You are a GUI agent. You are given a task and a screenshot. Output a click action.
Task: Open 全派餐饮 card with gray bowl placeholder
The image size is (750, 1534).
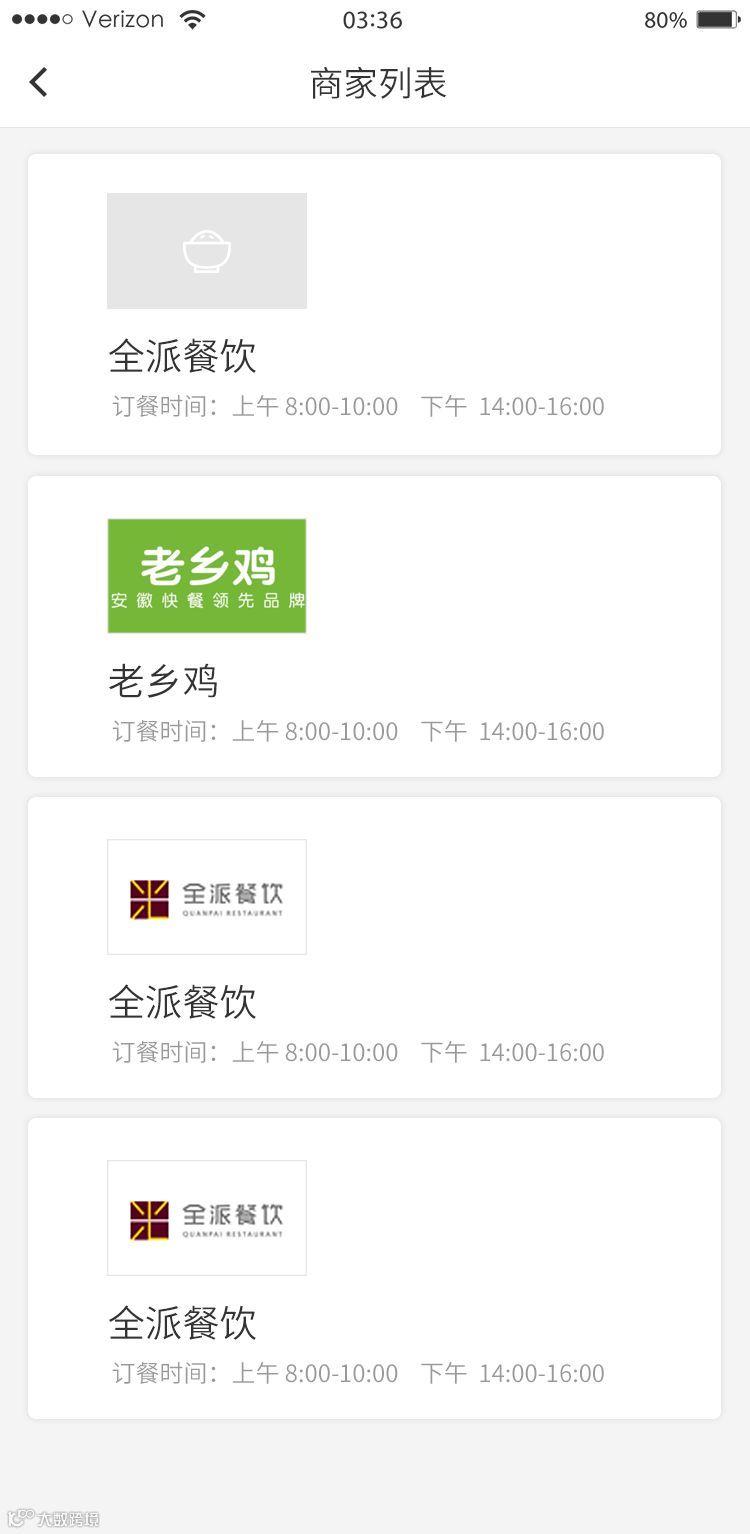coord(374,304)
